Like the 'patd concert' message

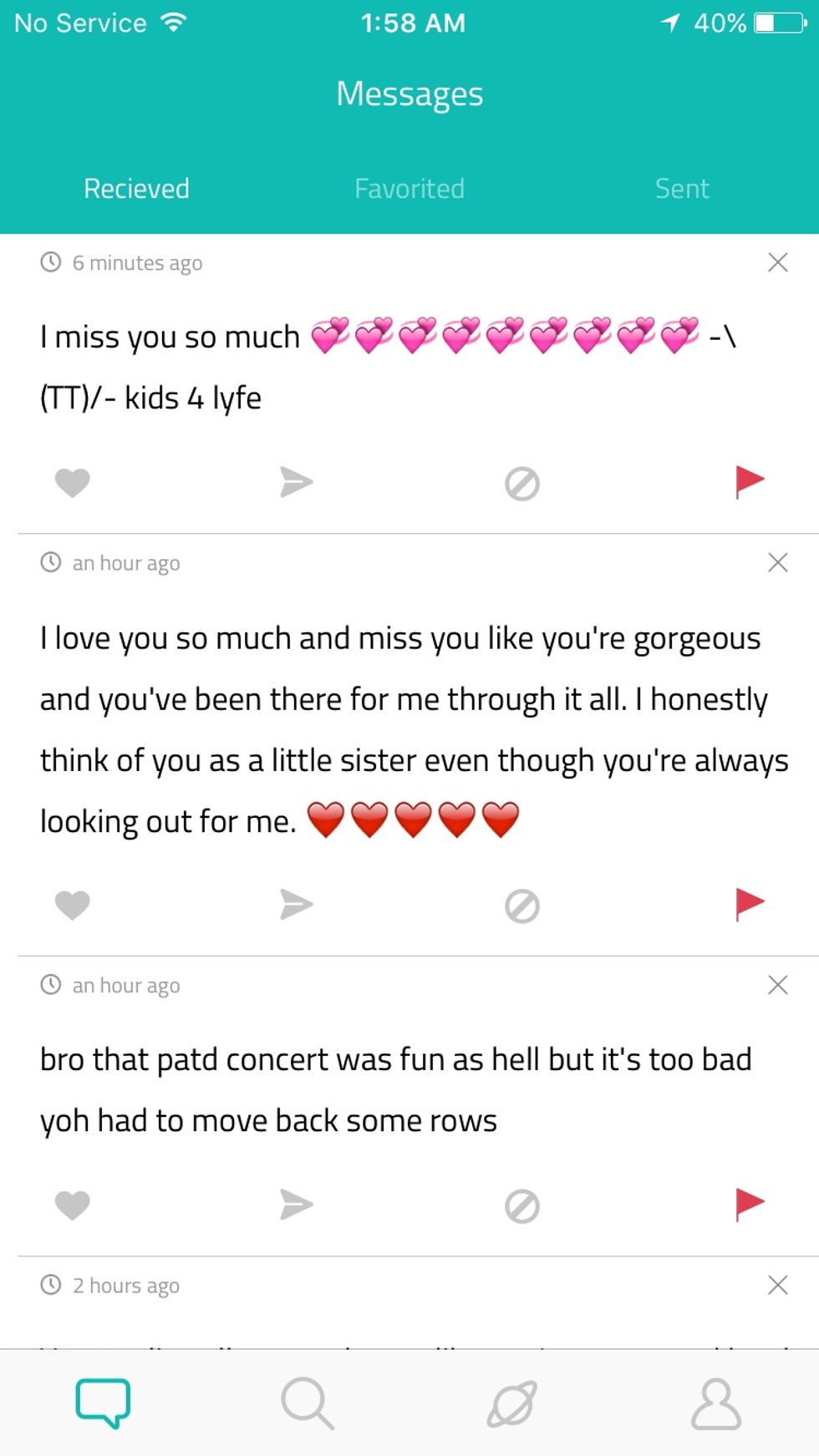73,1205
